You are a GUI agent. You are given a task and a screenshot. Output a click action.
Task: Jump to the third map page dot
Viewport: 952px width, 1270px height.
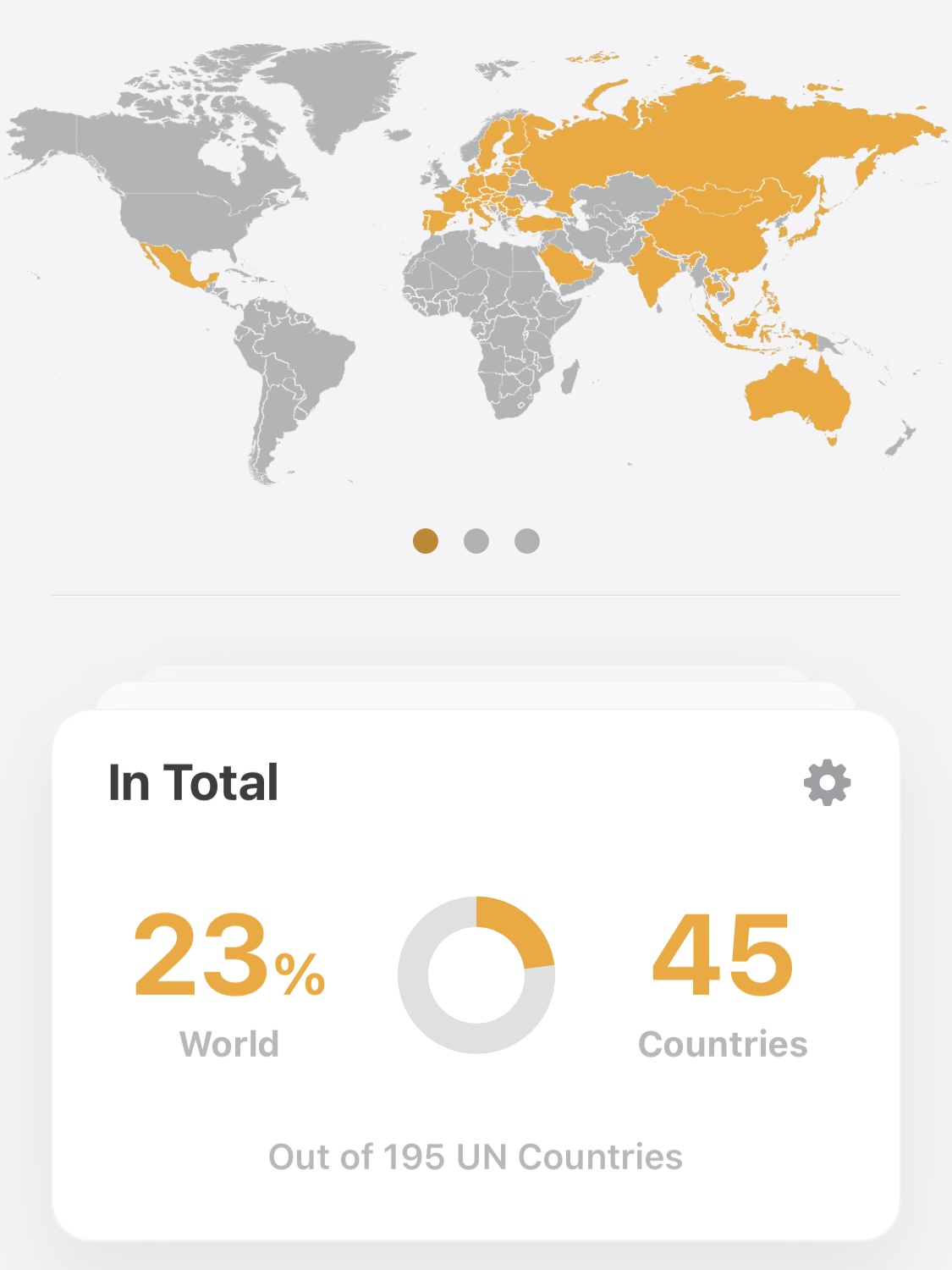coord(527,541)
